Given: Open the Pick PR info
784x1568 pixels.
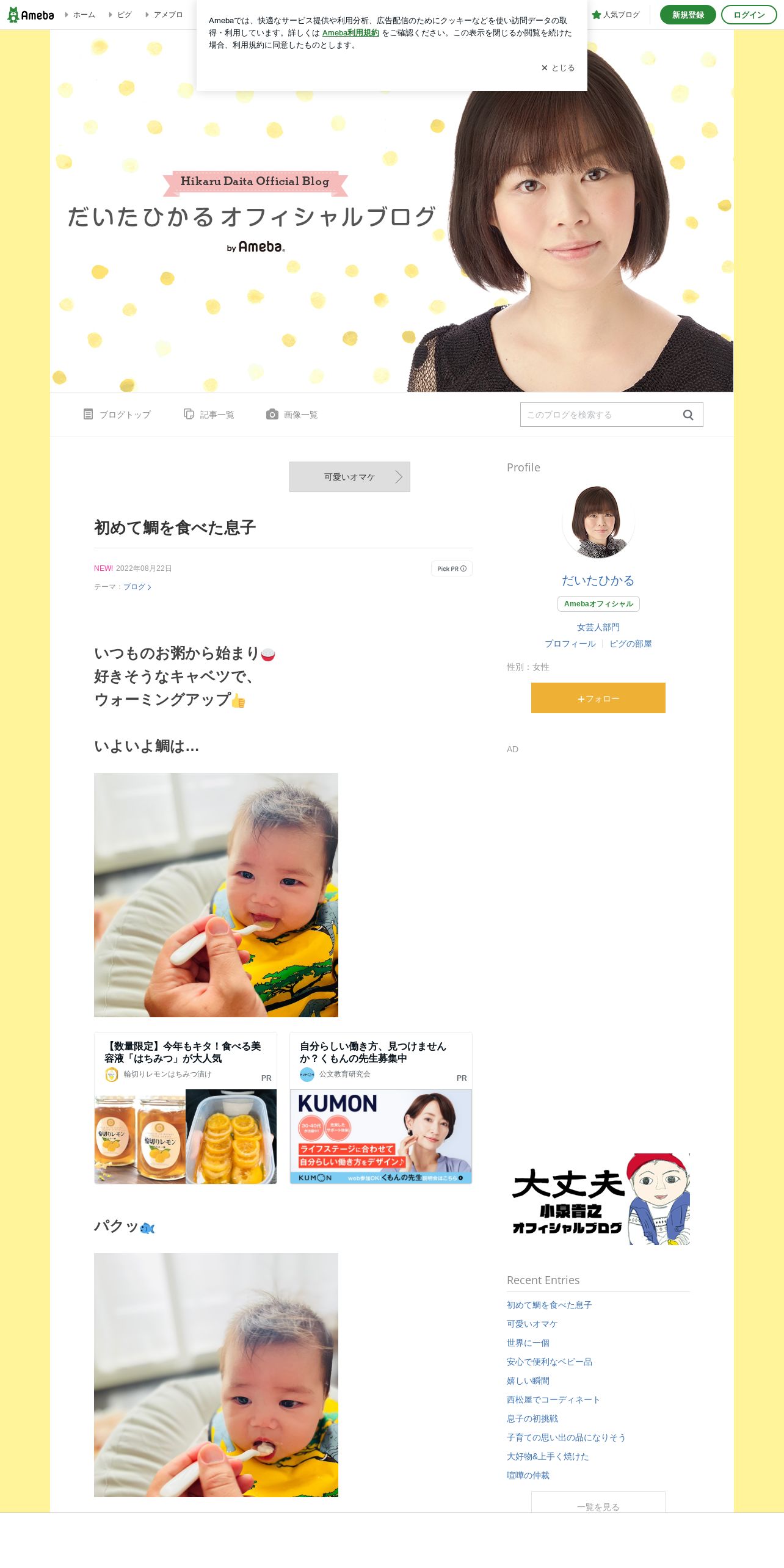Looking at the screenshot, I should (452, 568).
